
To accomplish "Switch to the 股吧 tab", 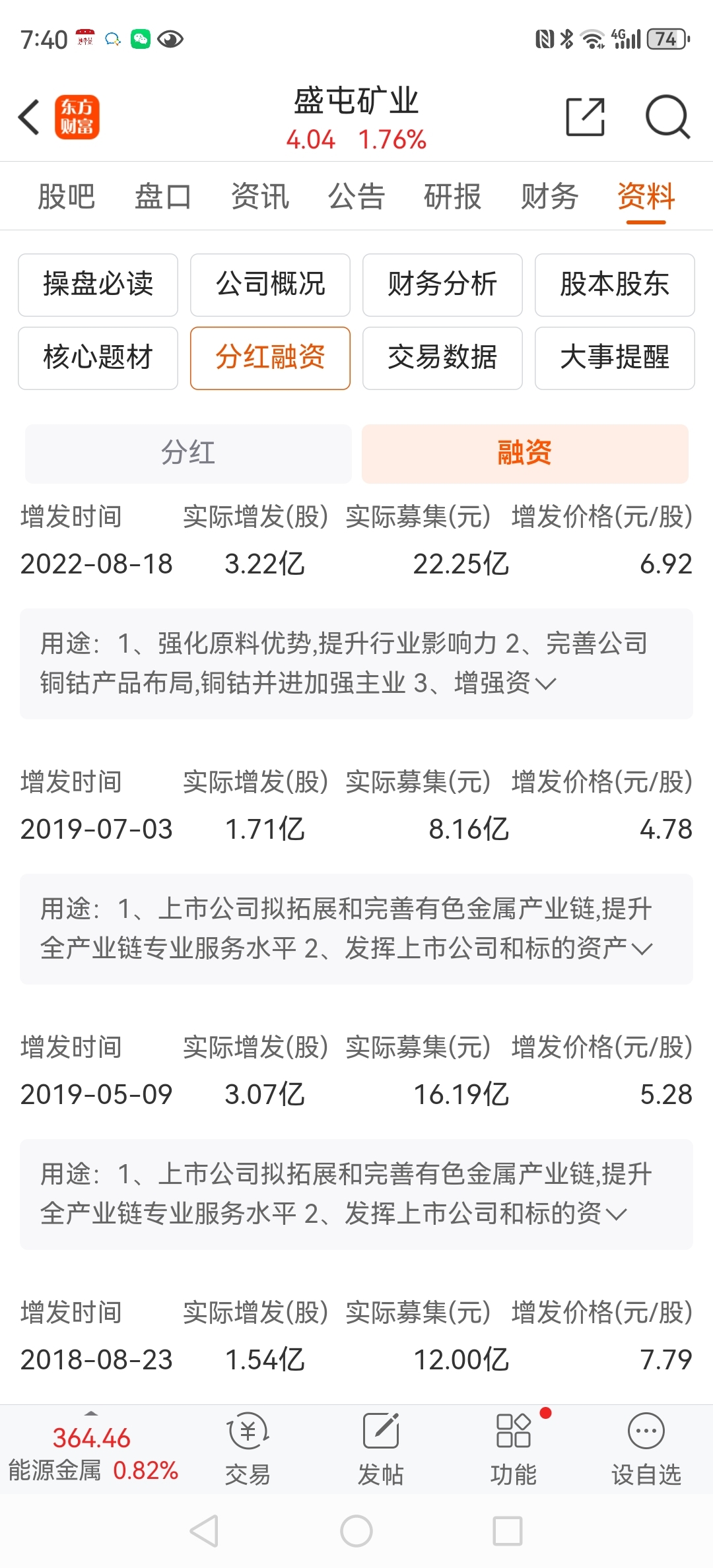I will pyautogui.click(x=66, y=197).
